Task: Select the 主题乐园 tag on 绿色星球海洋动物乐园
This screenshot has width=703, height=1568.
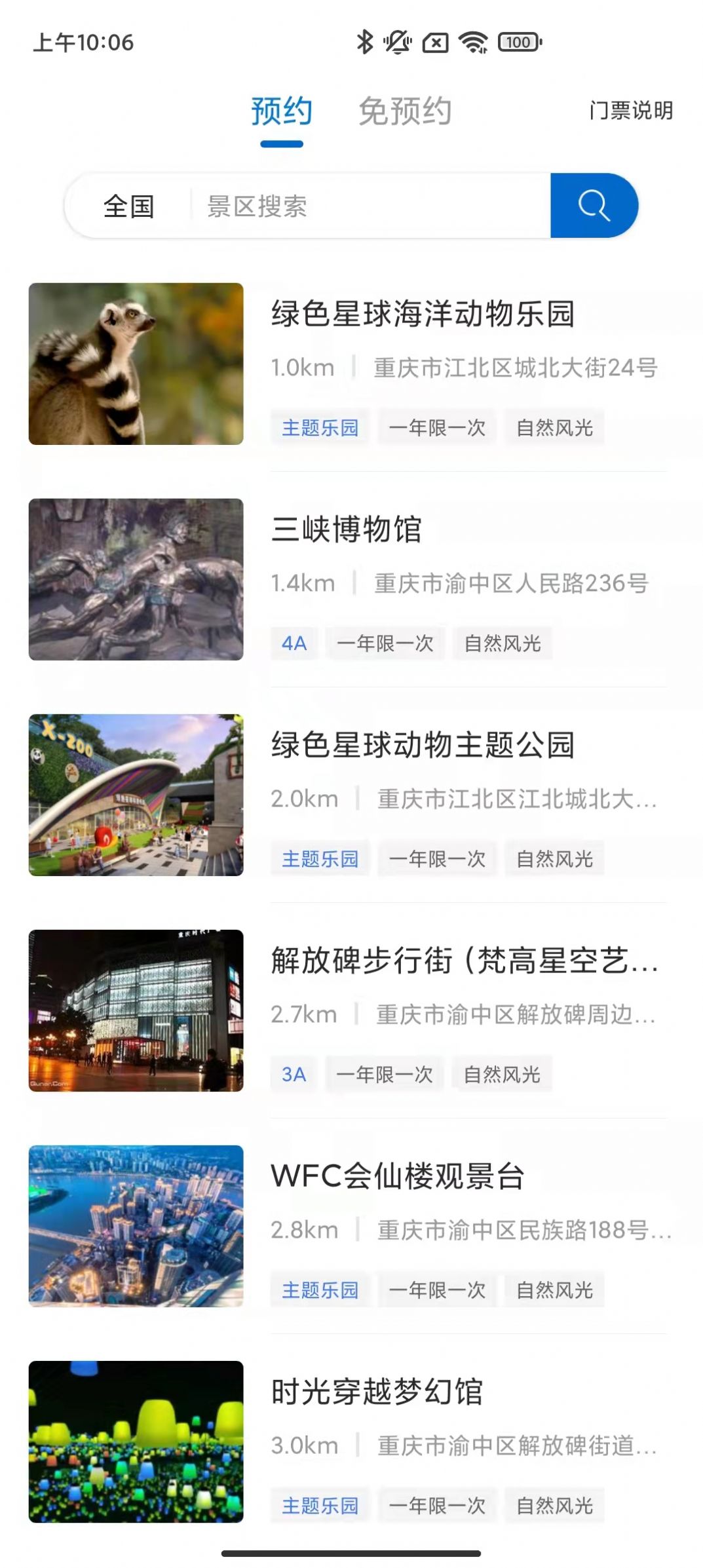Action: point(320,428)
